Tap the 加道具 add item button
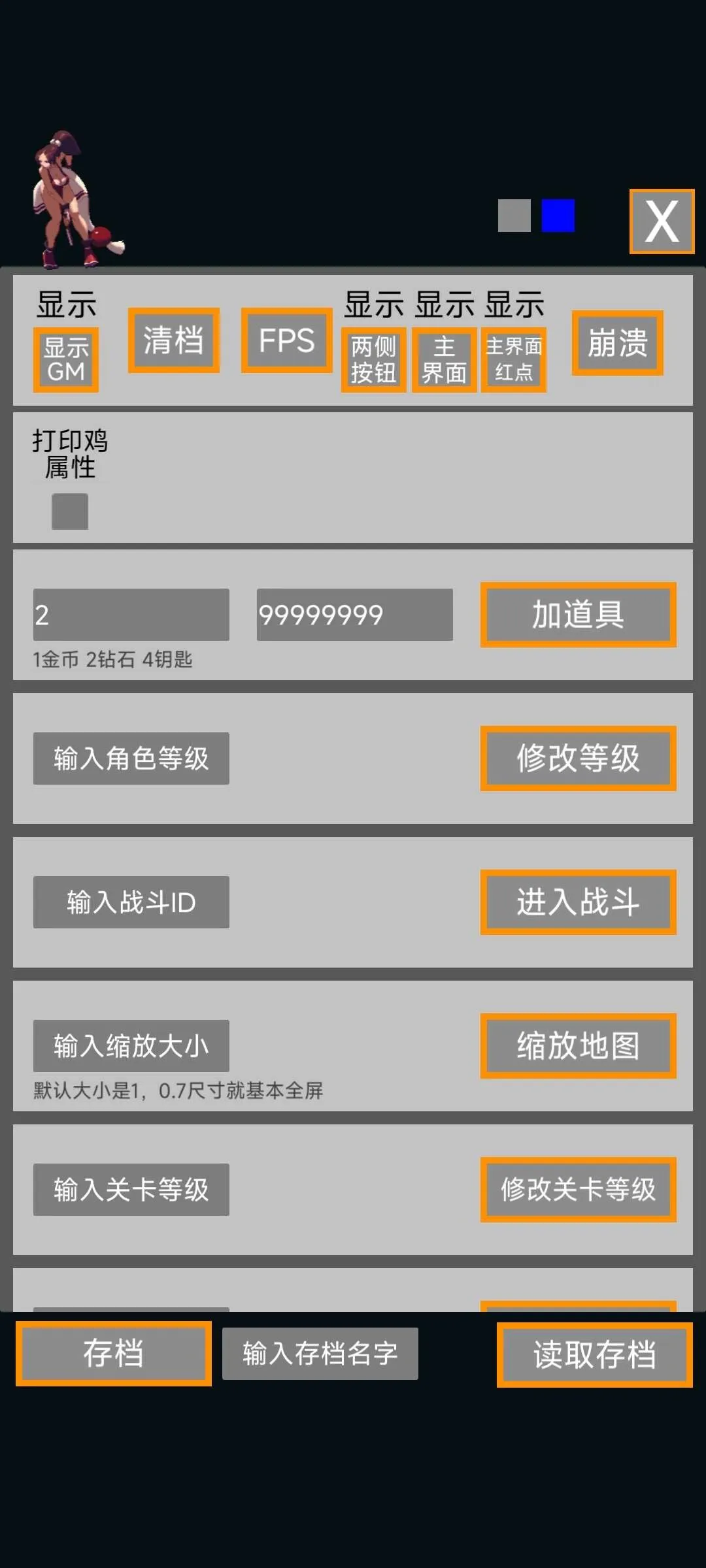This screenshot has height=1568, width=706. click(x=579, y=615)
